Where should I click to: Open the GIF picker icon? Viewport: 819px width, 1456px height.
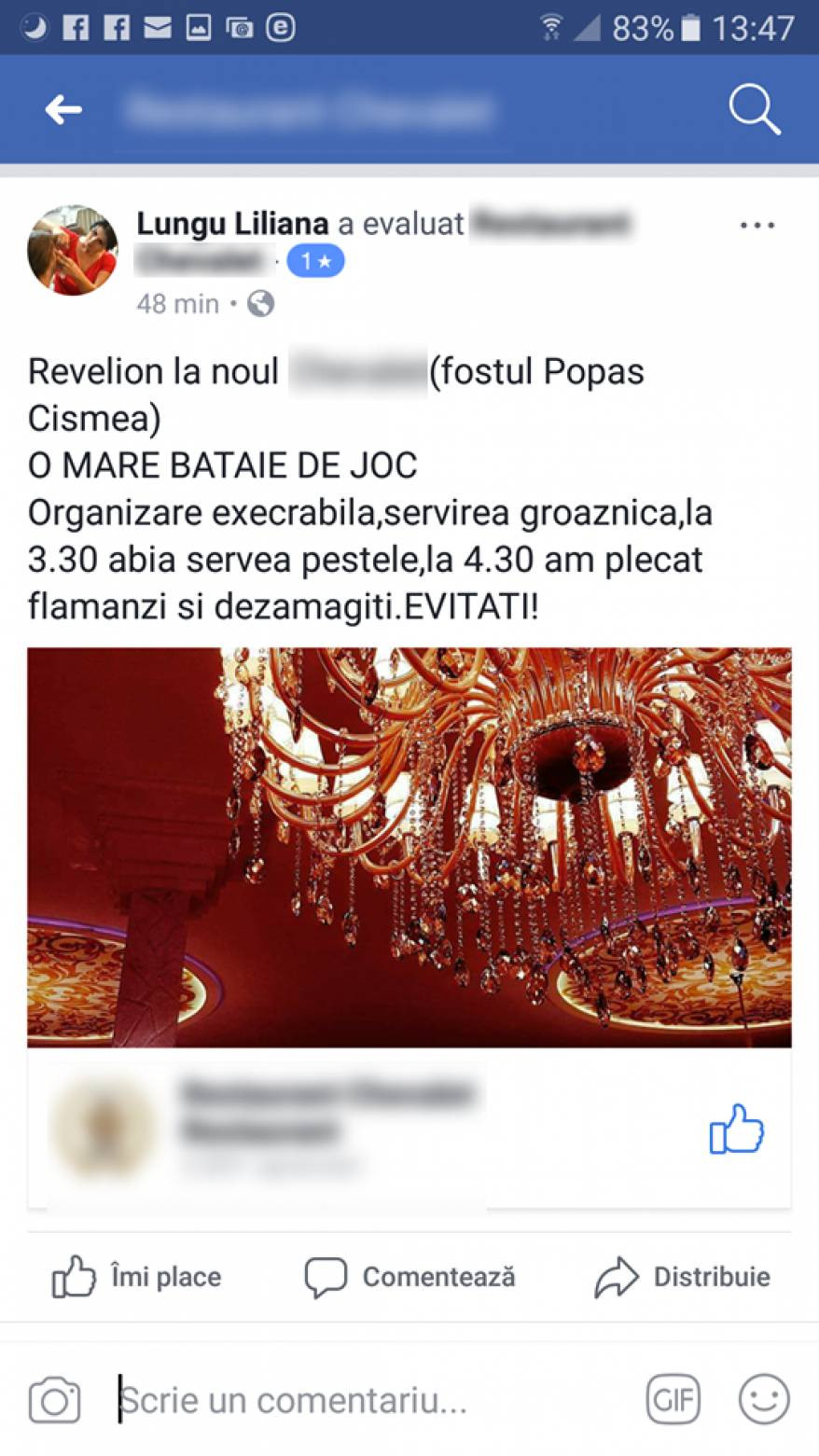point(673,1399)
